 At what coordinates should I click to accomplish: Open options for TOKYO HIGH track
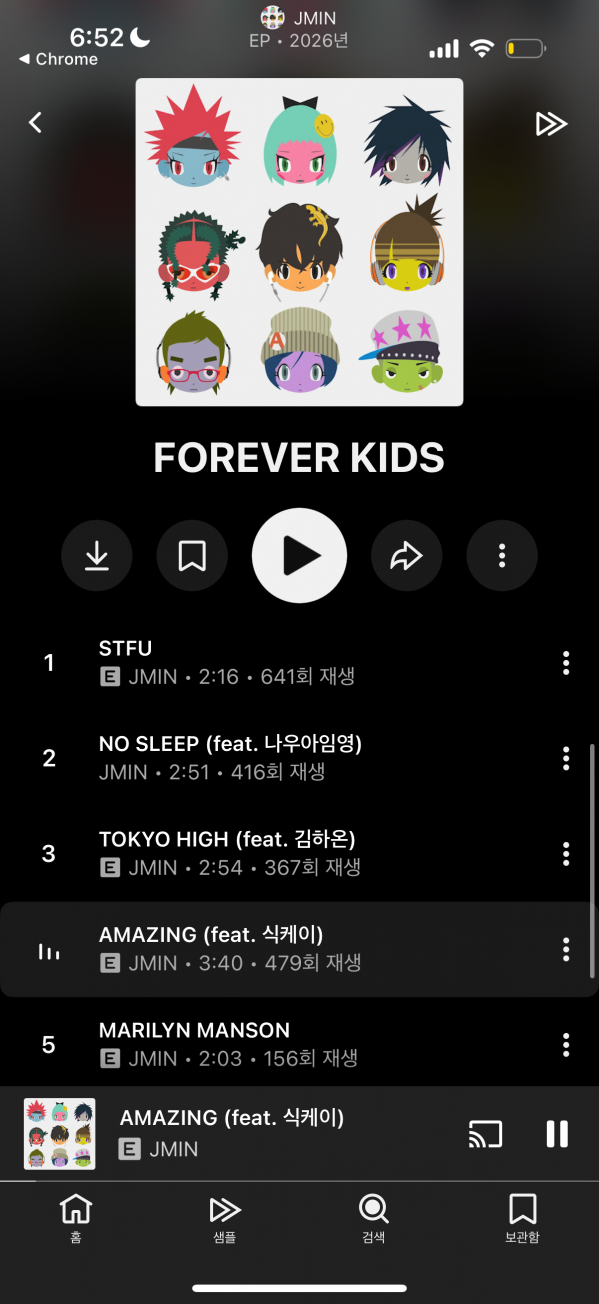[x=566, y=853]
